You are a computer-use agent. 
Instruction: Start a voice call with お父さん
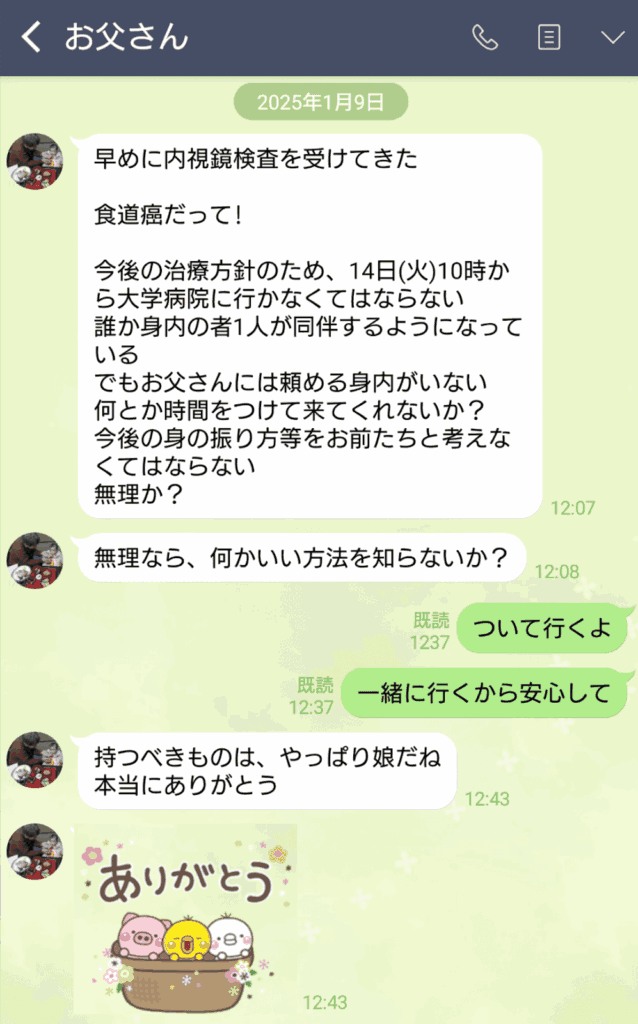coord(485,38)
